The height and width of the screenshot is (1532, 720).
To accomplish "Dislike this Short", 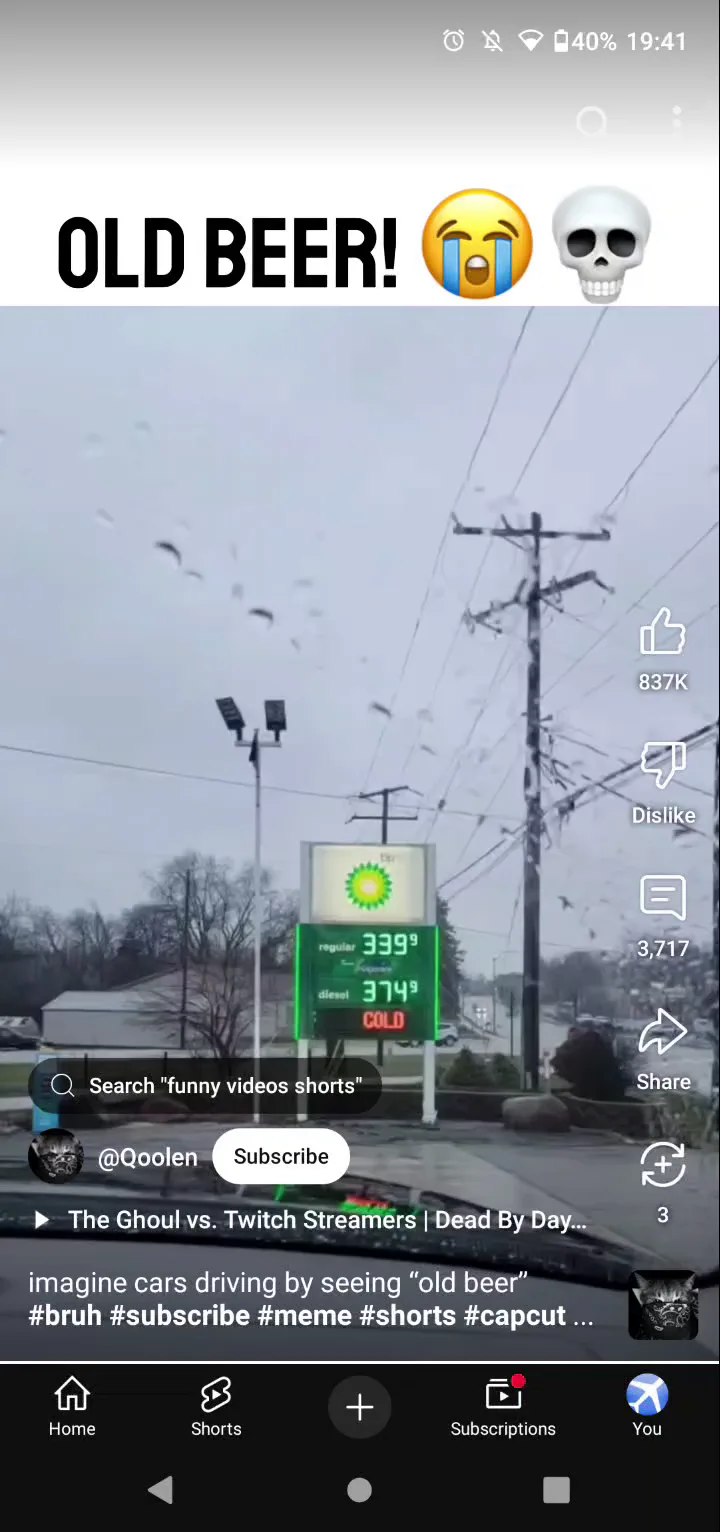I will point(662,767).
